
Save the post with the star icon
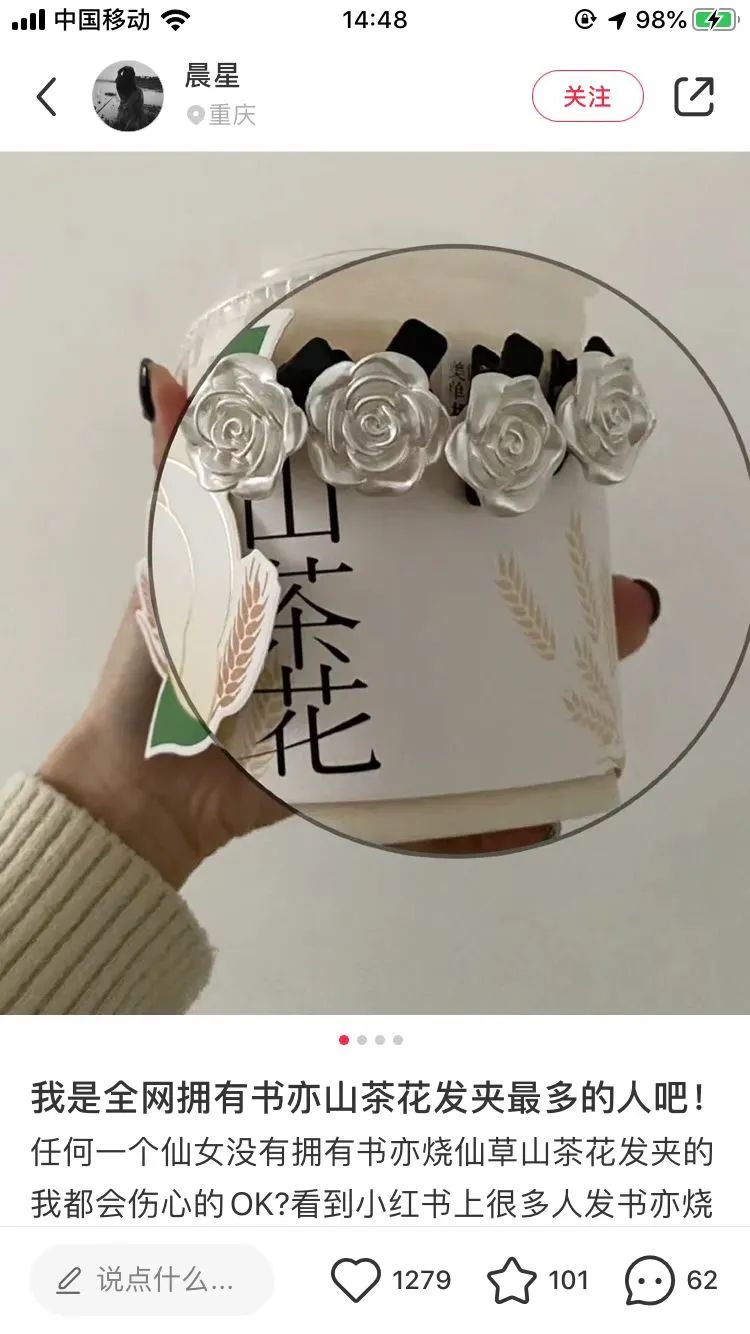pyautogui.click(x=511, y=1280)
